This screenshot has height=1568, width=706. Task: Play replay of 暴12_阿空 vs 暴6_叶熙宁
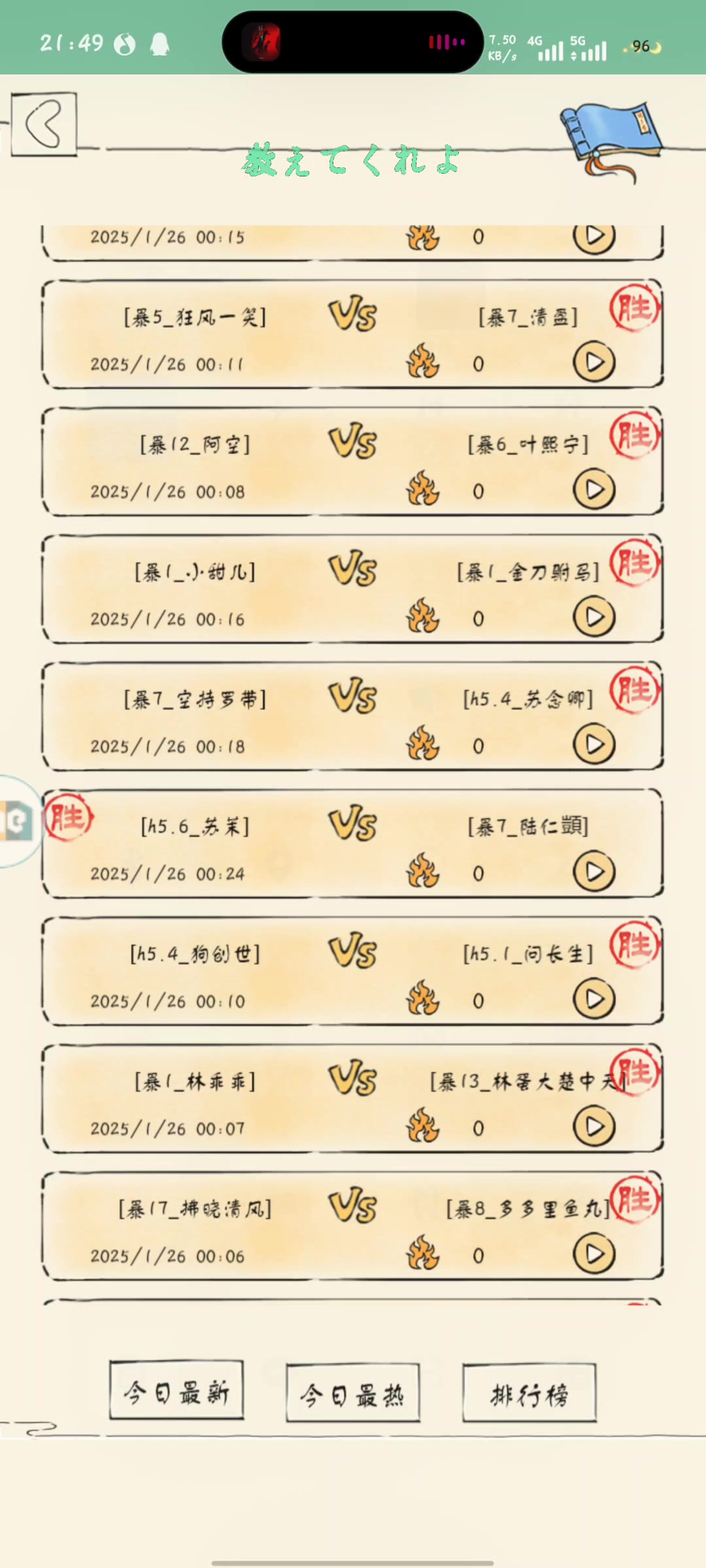(x=594, y=489)
